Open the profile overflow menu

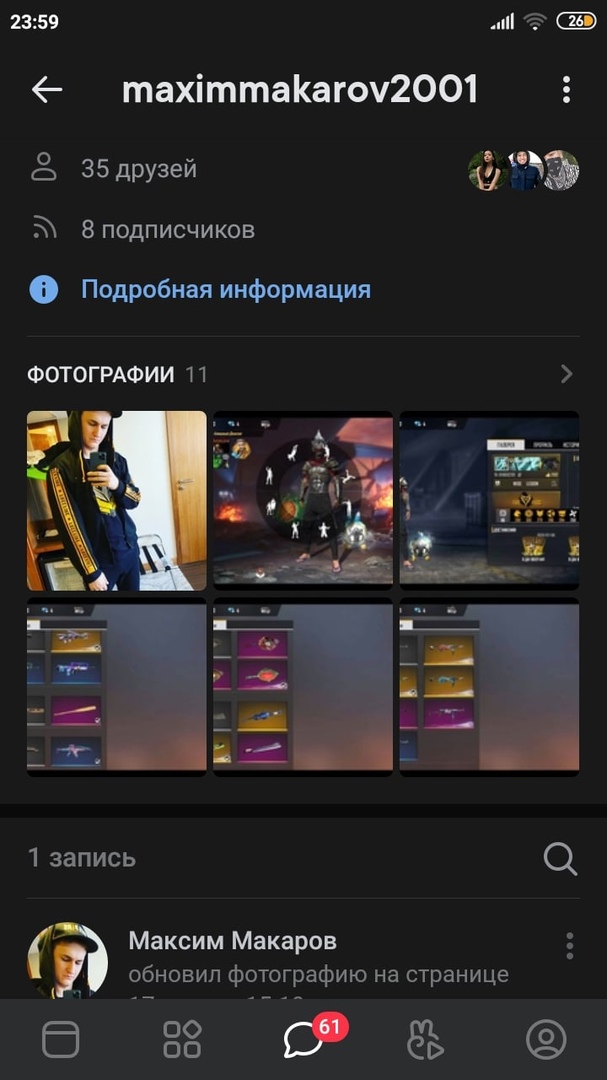tap(566, 90)
